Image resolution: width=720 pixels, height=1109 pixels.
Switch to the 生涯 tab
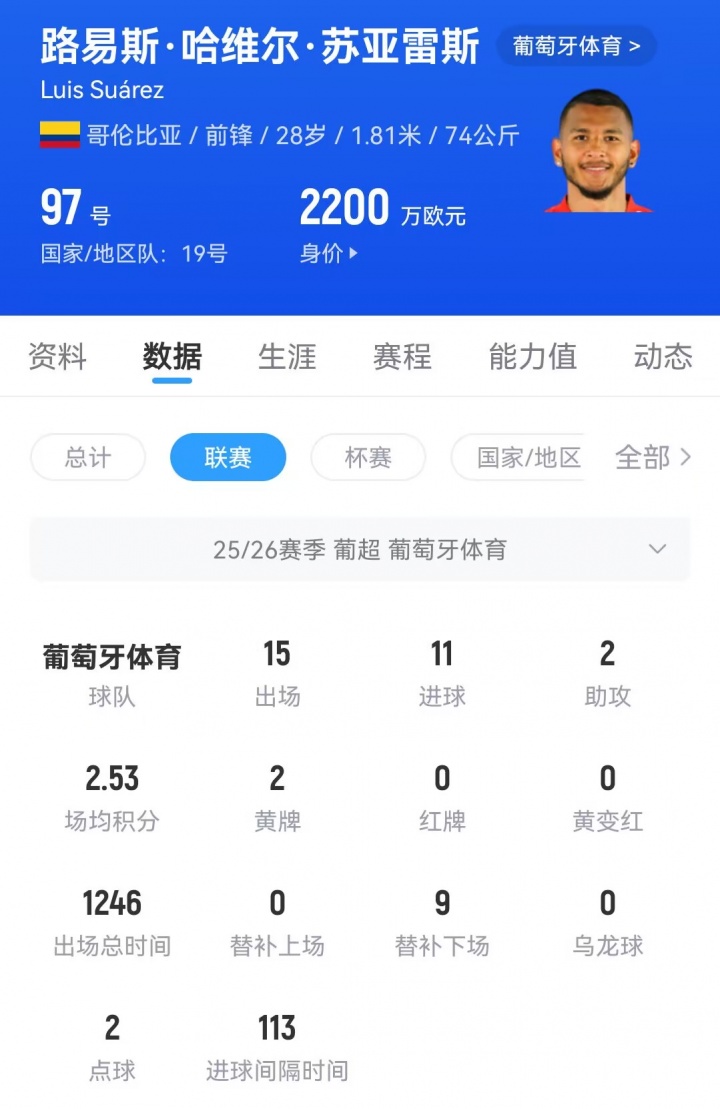click(x=287, y=356)
